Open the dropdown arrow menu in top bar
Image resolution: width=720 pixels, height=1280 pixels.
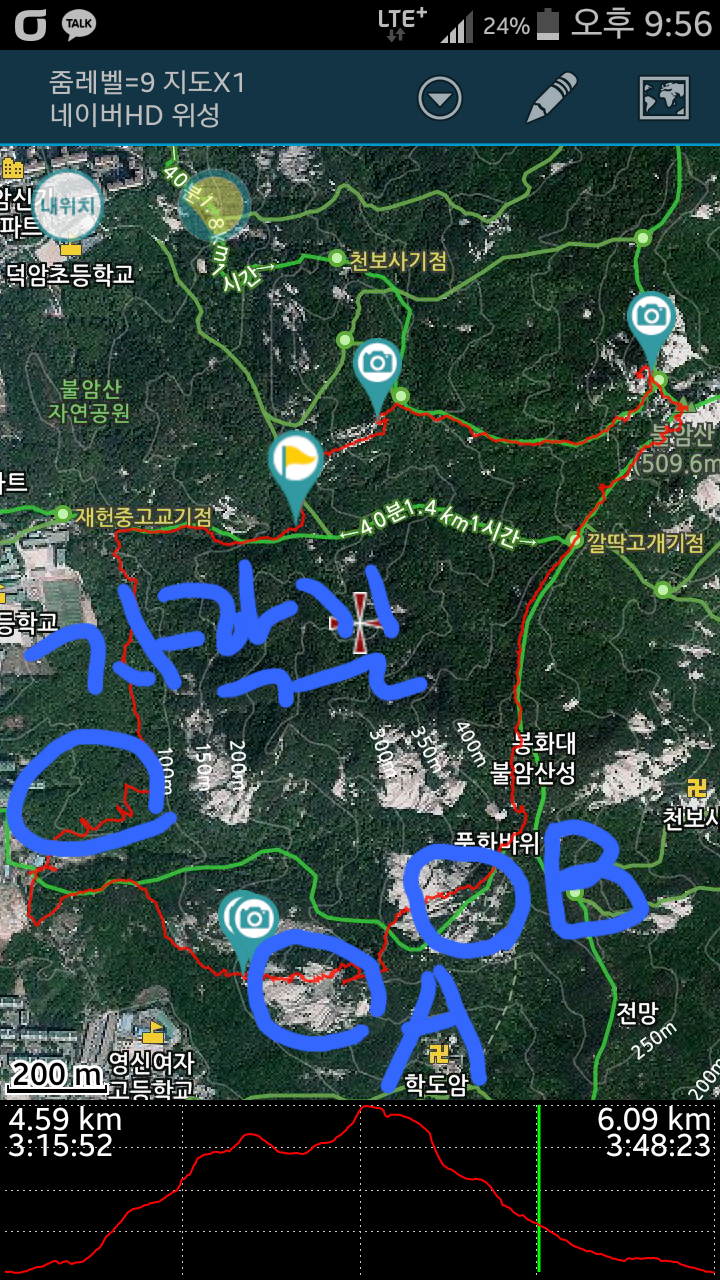click(x=440, y=98)
